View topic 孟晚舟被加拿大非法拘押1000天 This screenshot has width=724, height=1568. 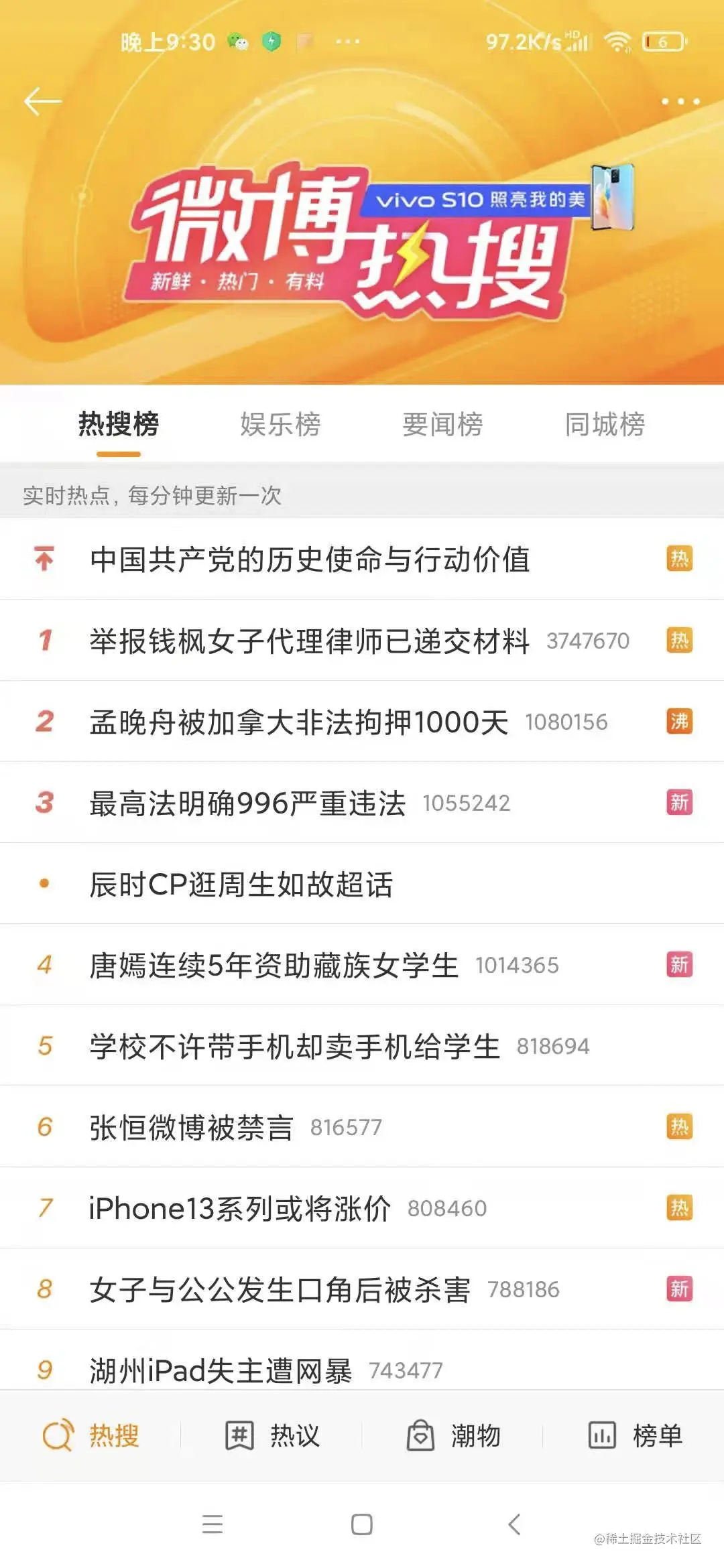coord(299,722)
